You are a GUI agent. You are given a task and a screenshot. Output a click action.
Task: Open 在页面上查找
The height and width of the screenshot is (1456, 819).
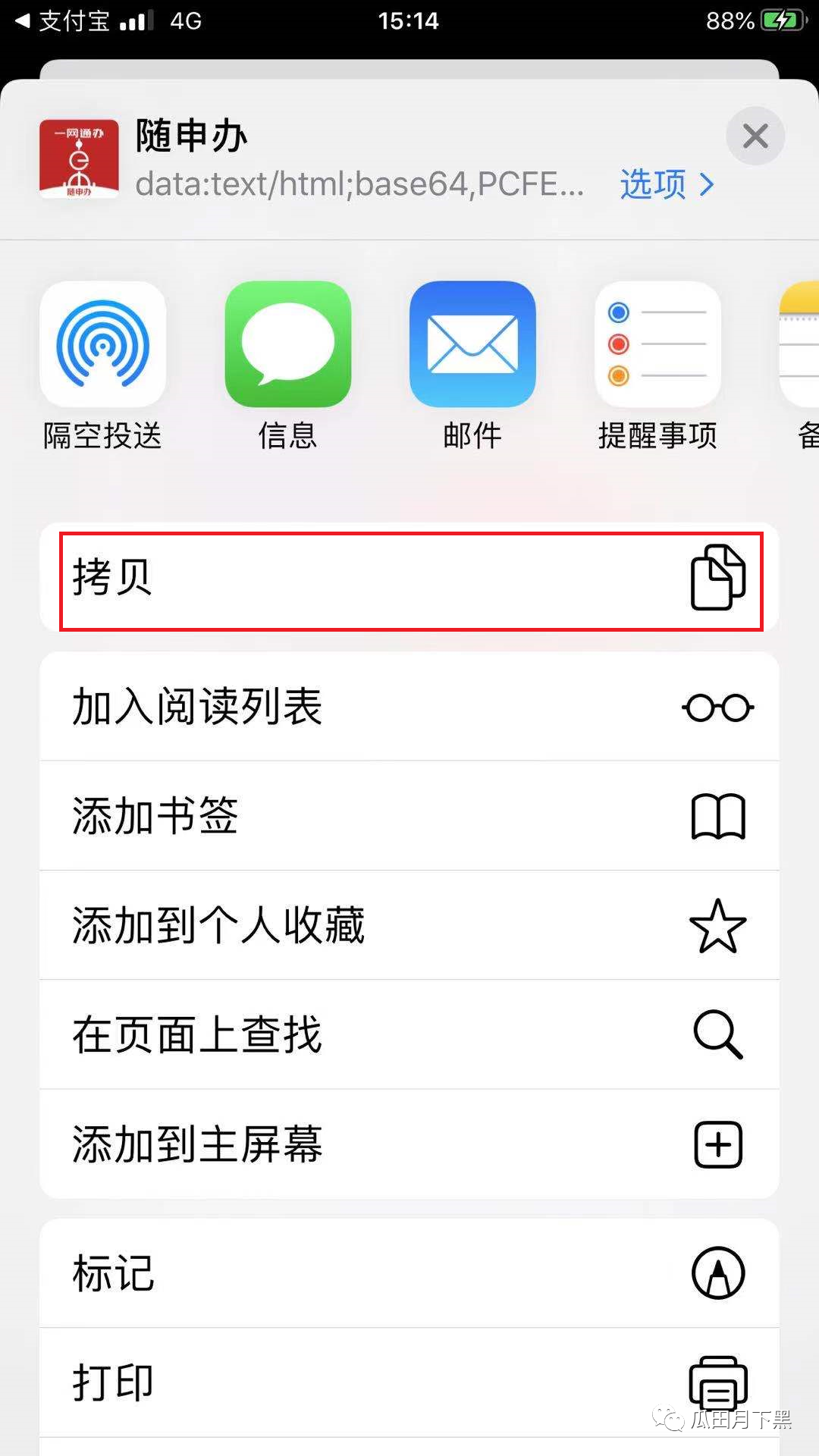(409, 1034)
